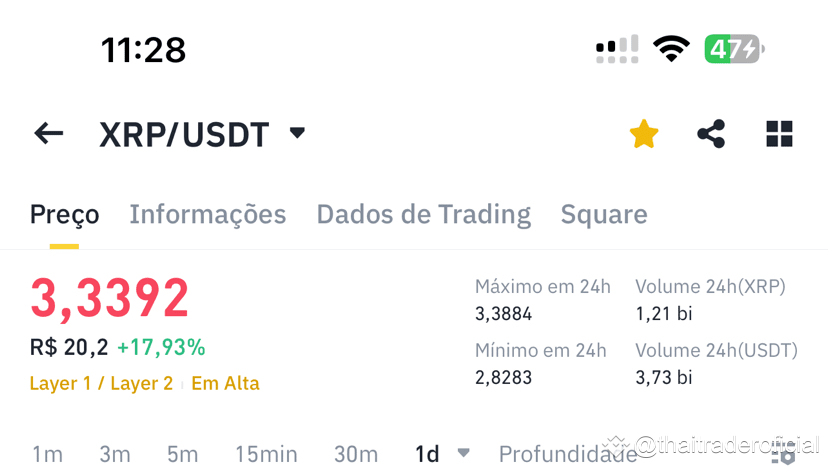
Task: Switch chart to 5m interval
Action: click(x=183, y=454)
